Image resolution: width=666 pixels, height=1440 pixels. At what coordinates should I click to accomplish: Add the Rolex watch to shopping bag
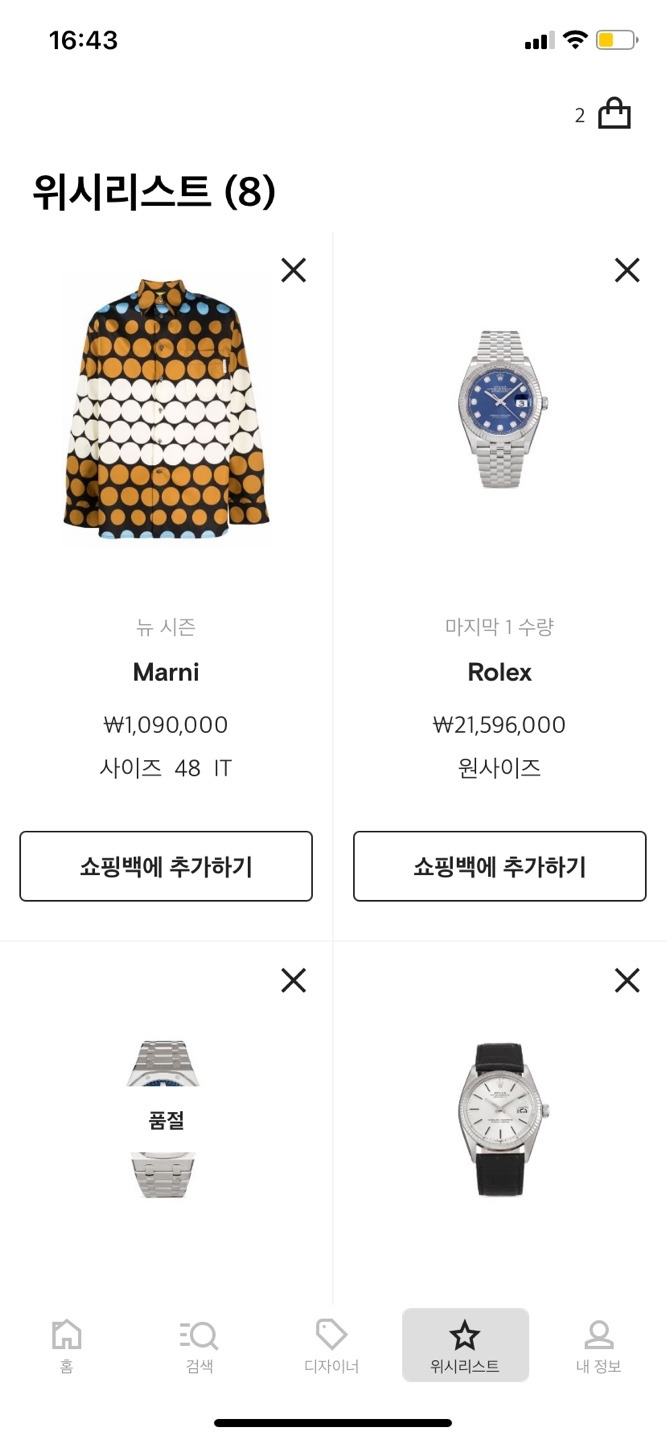coord(500,866)
